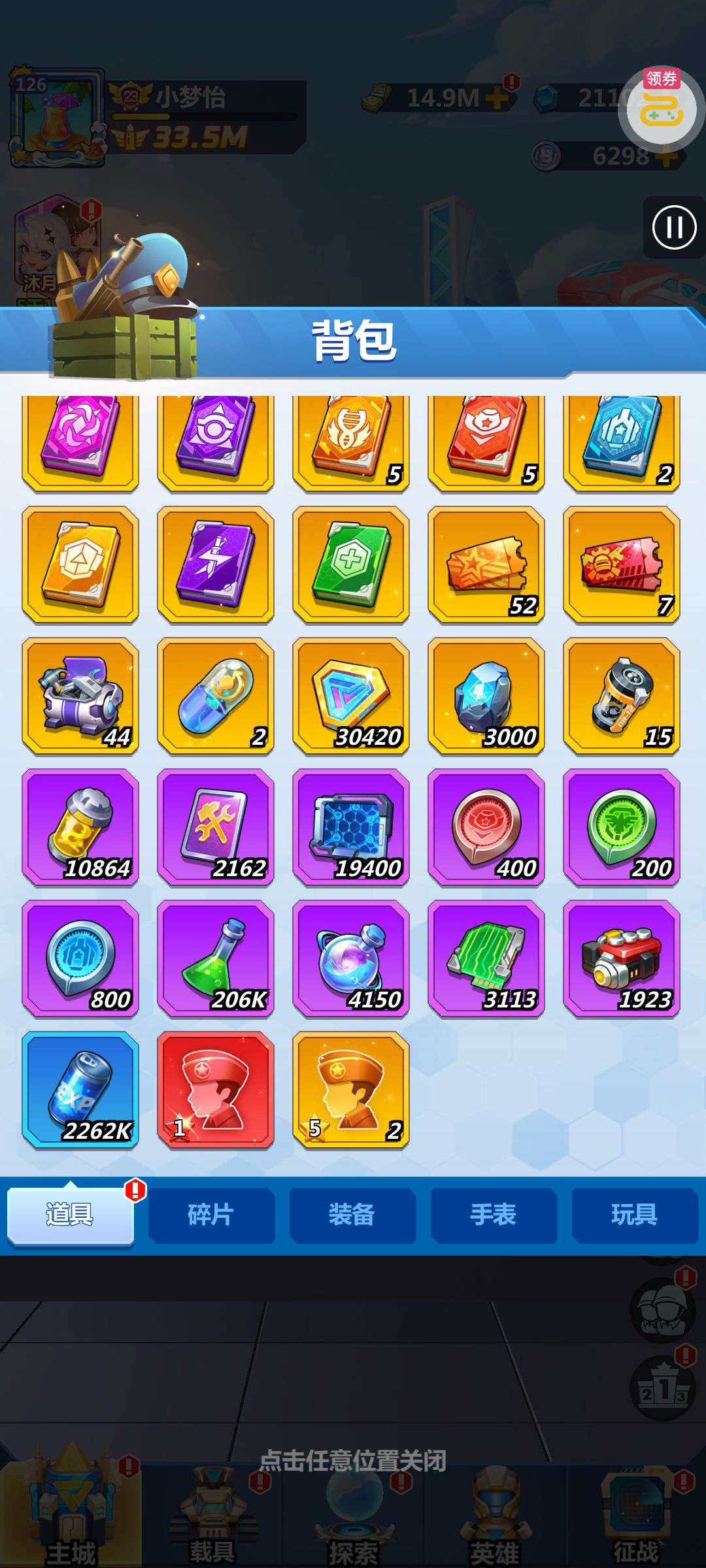Select the EXP can item with 2262K
This screenshot has height=1568, width=706.
80,1090
